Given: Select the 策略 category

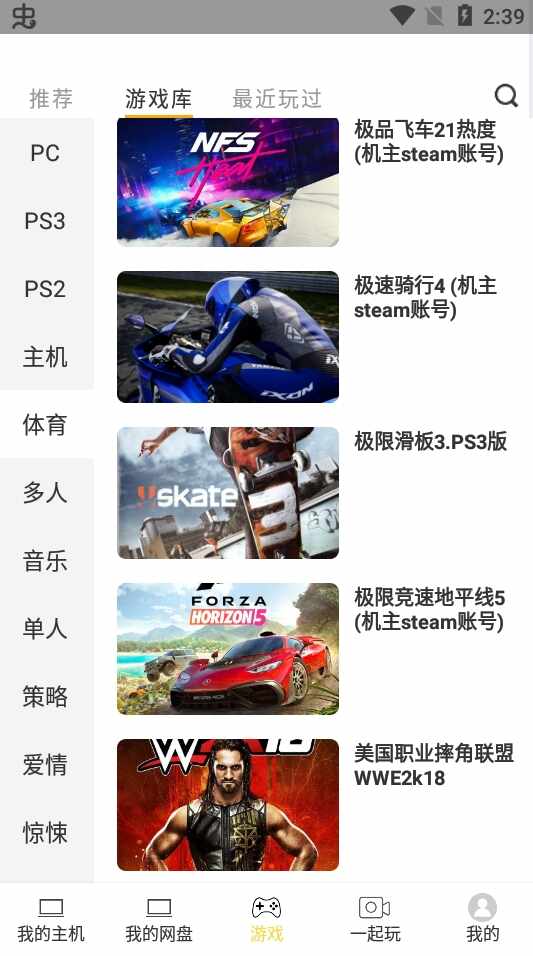Looking at the screenshot, I should (x=46, y=696).
